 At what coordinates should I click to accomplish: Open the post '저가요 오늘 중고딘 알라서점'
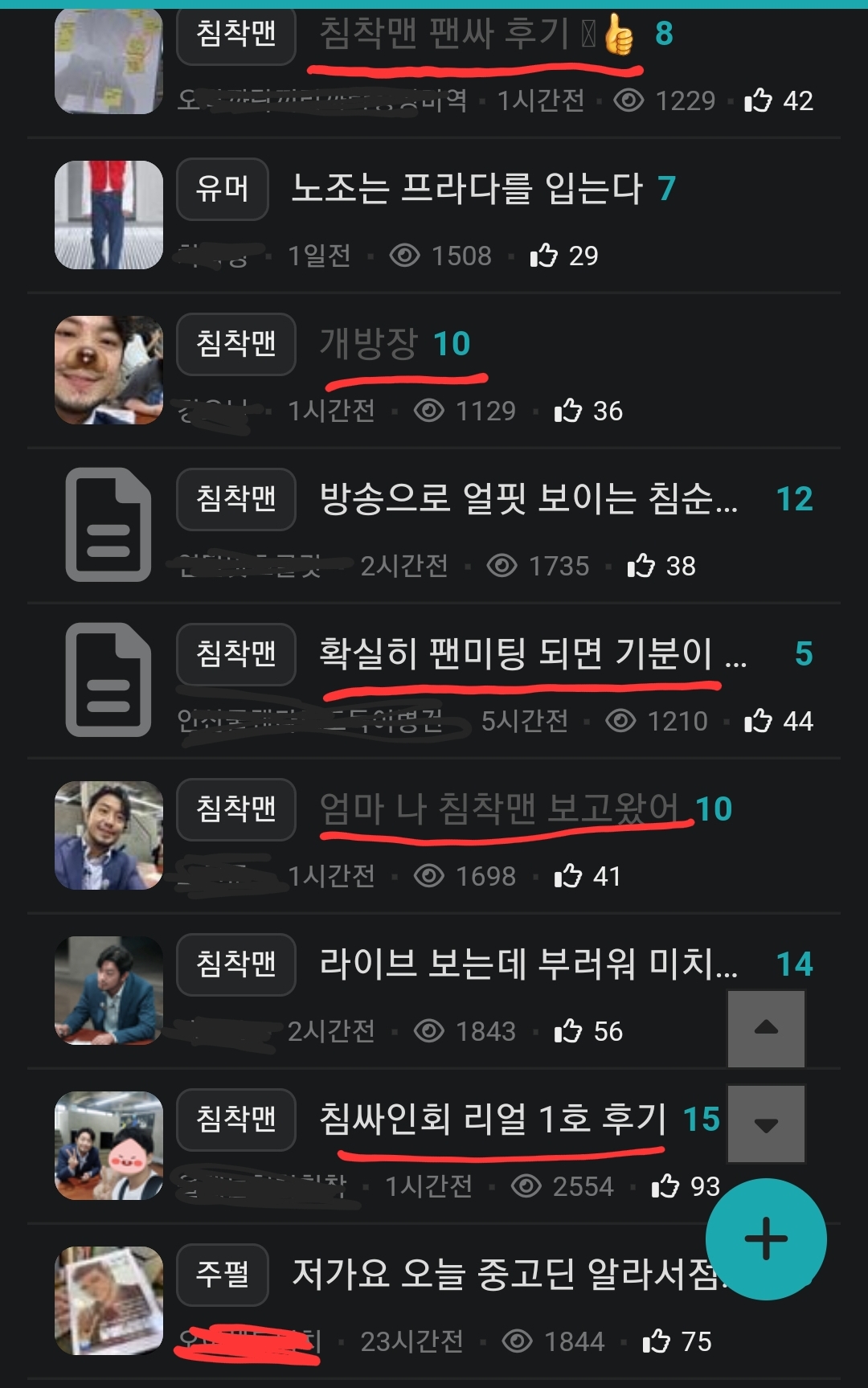tap(498, 1273)
